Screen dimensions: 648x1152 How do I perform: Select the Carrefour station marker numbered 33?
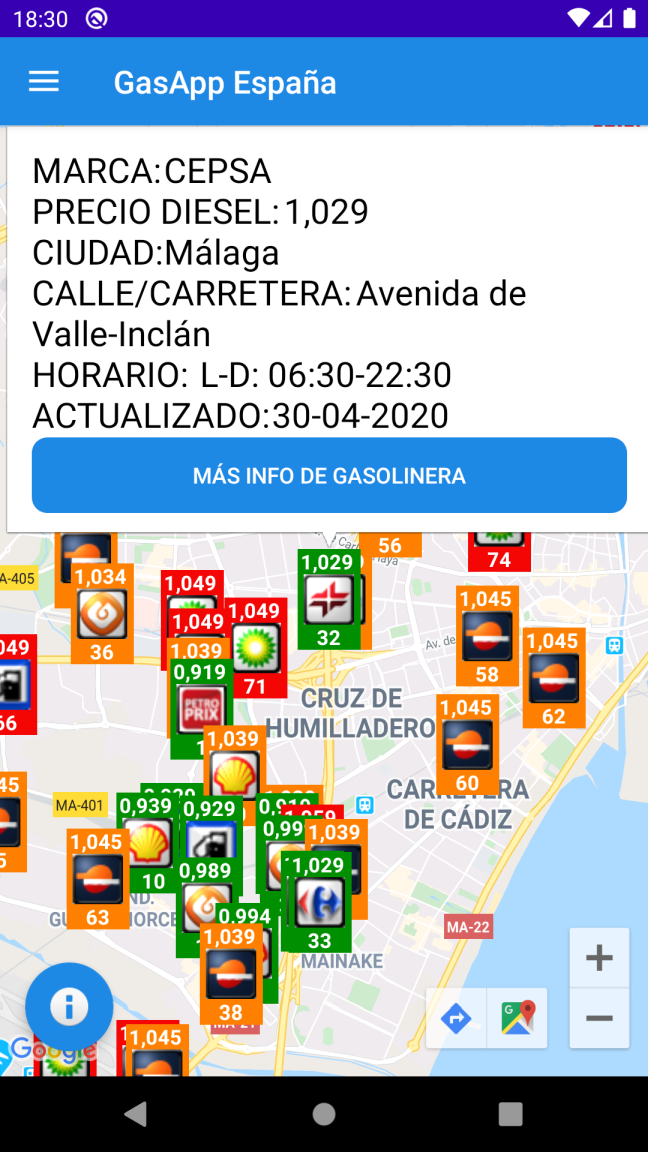(x=319, y=905)
